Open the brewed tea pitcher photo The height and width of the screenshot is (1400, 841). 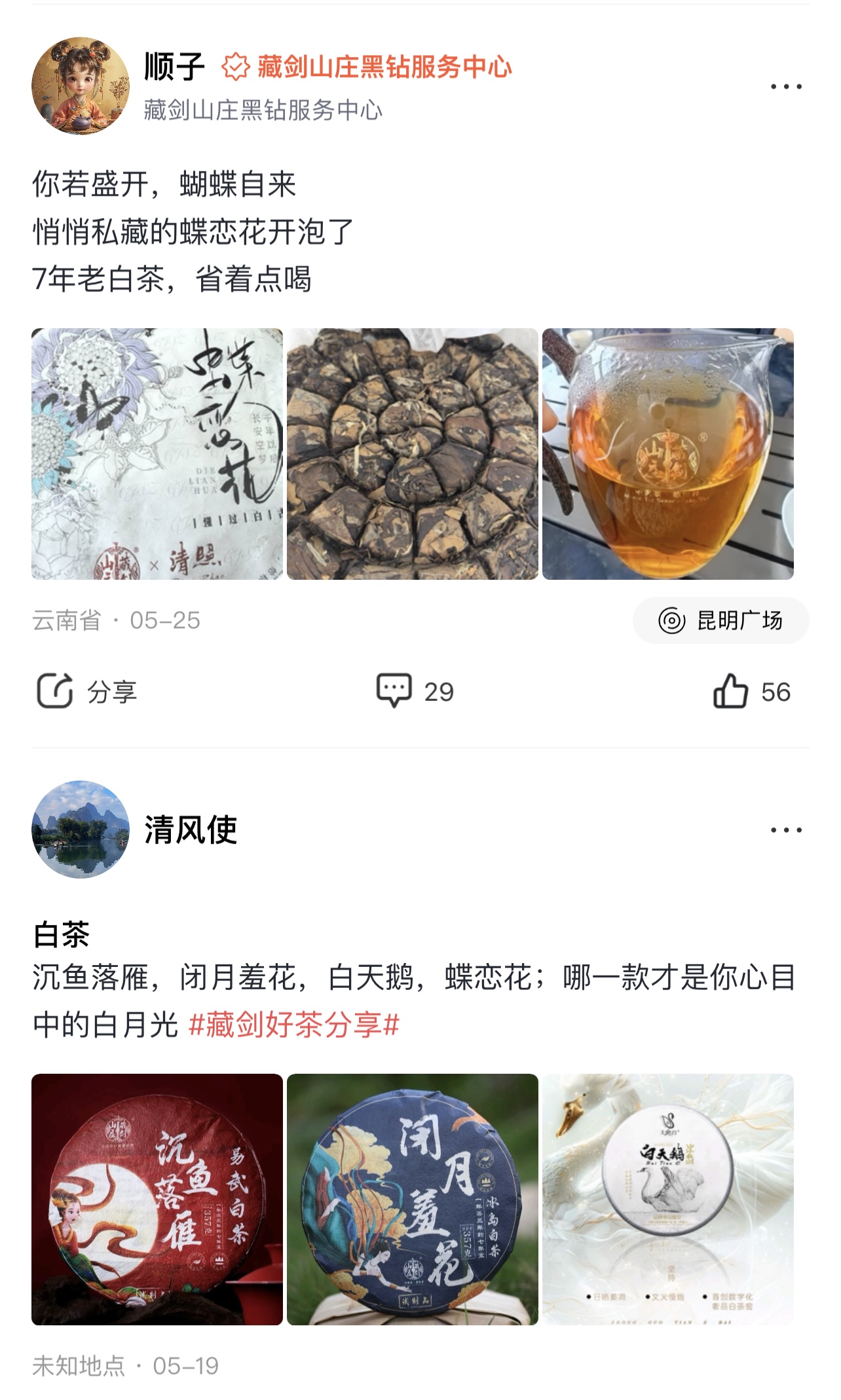[x=668, y=454]
